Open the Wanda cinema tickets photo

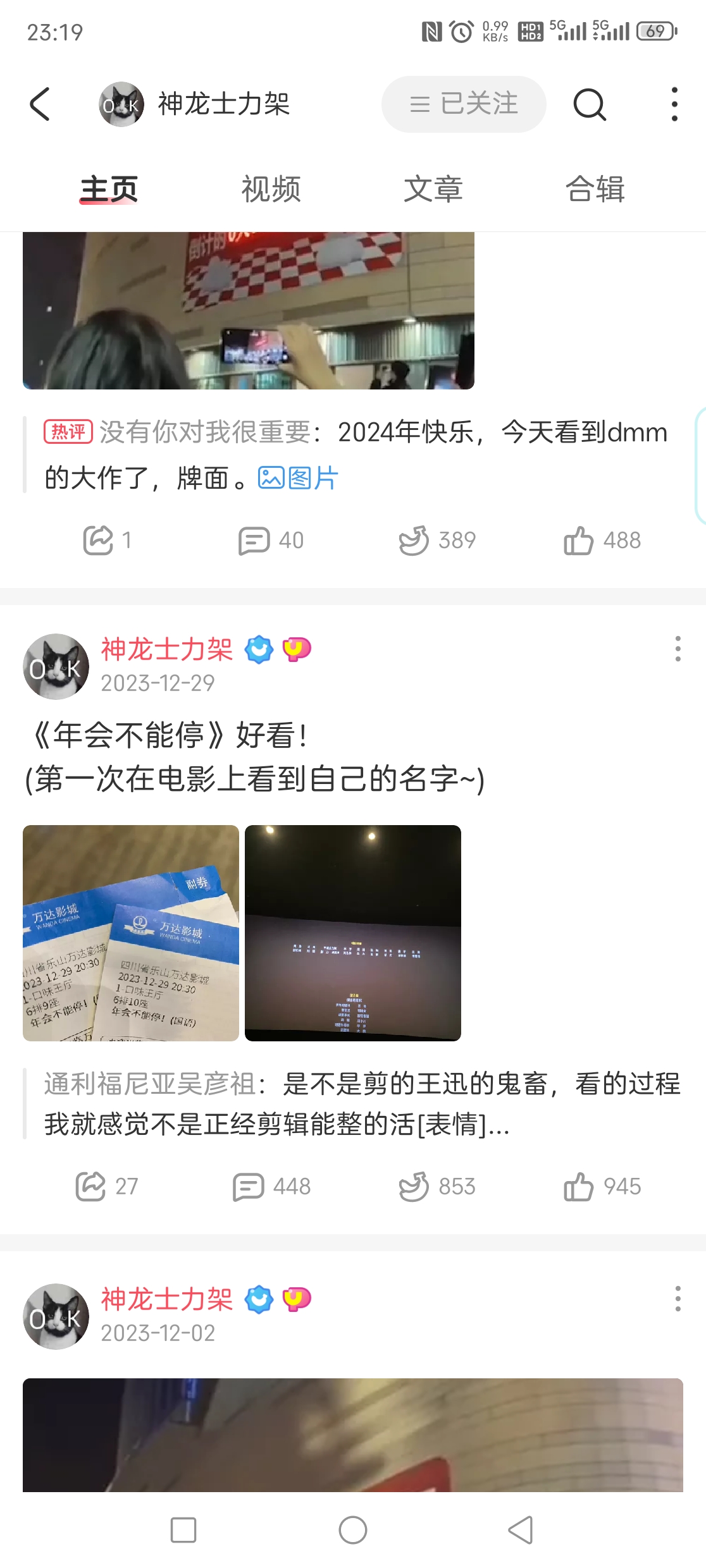(131, 933)
